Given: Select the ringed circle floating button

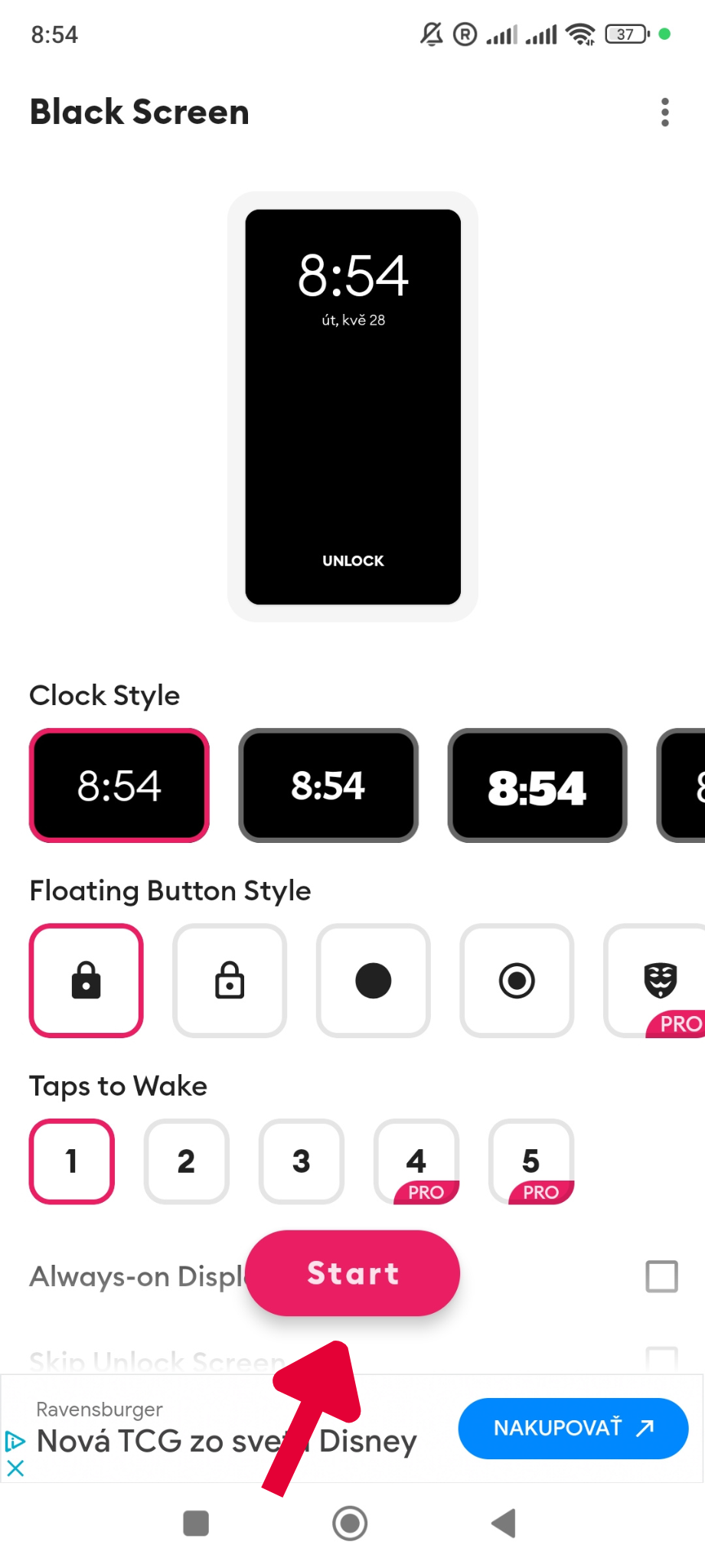Looking at the screenshot, I should [x=517, y=981].
